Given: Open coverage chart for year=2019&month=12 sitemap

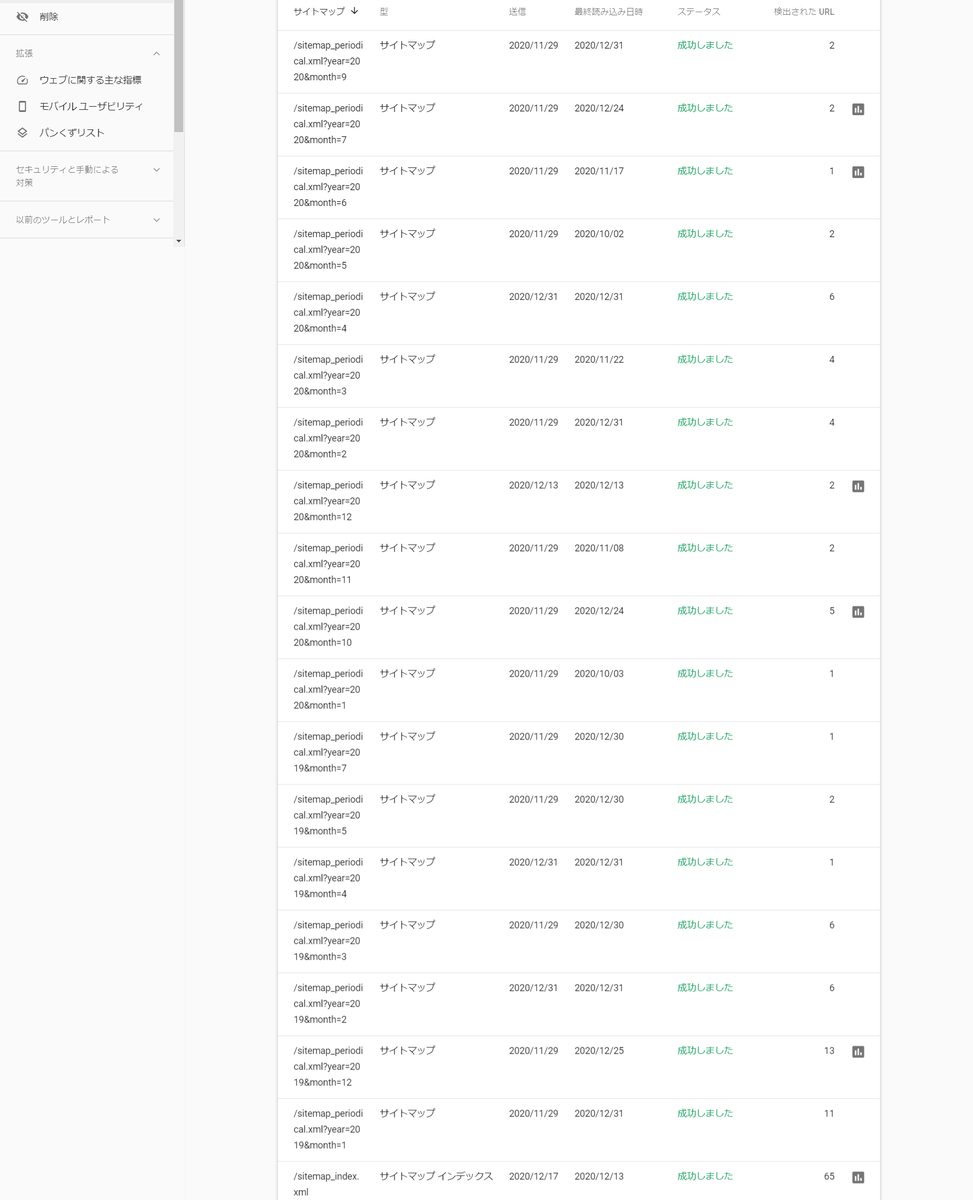Looking at the screenshot, I should coord(858,1052).
